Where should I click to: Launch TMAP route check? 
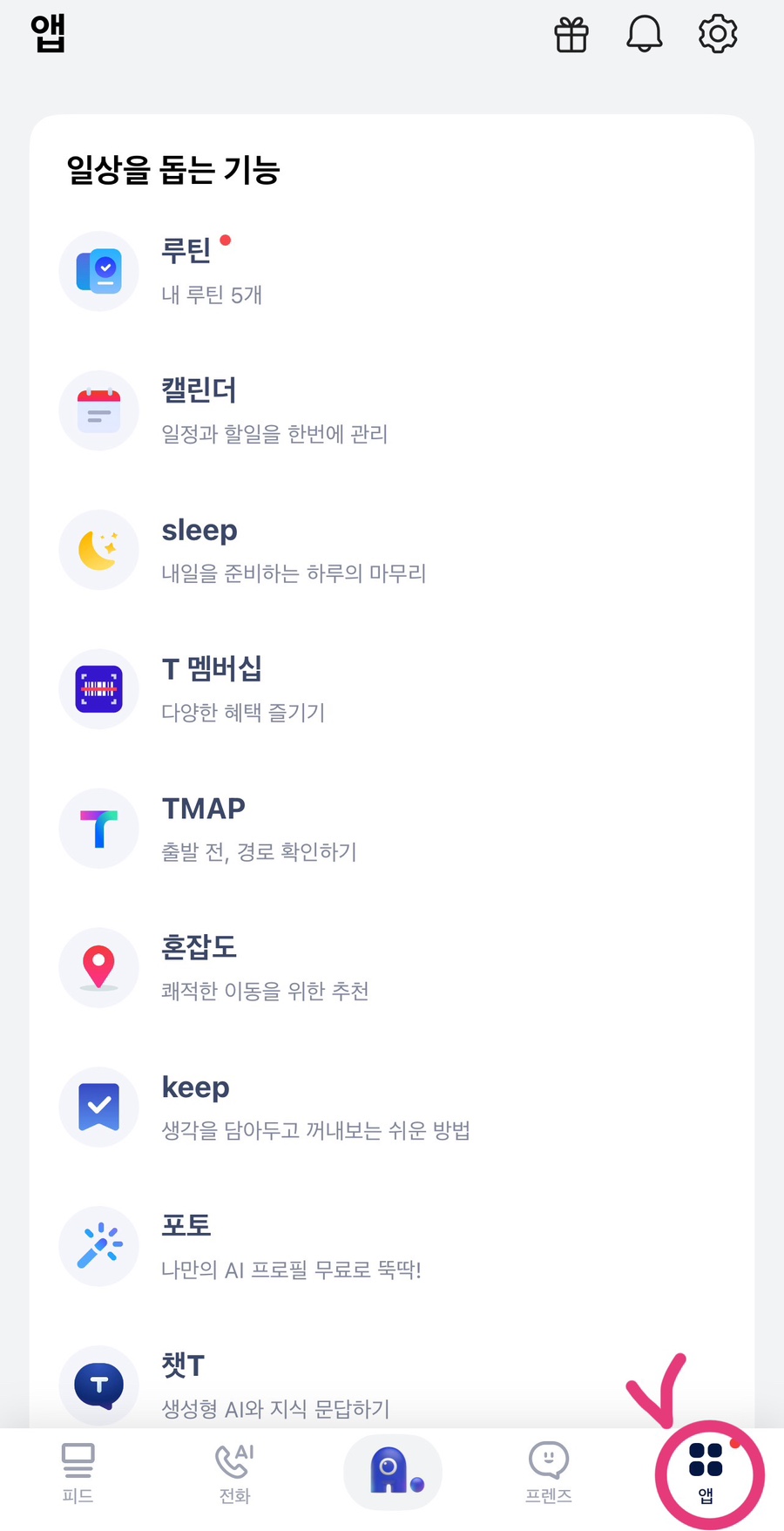(x=392, y=829)
